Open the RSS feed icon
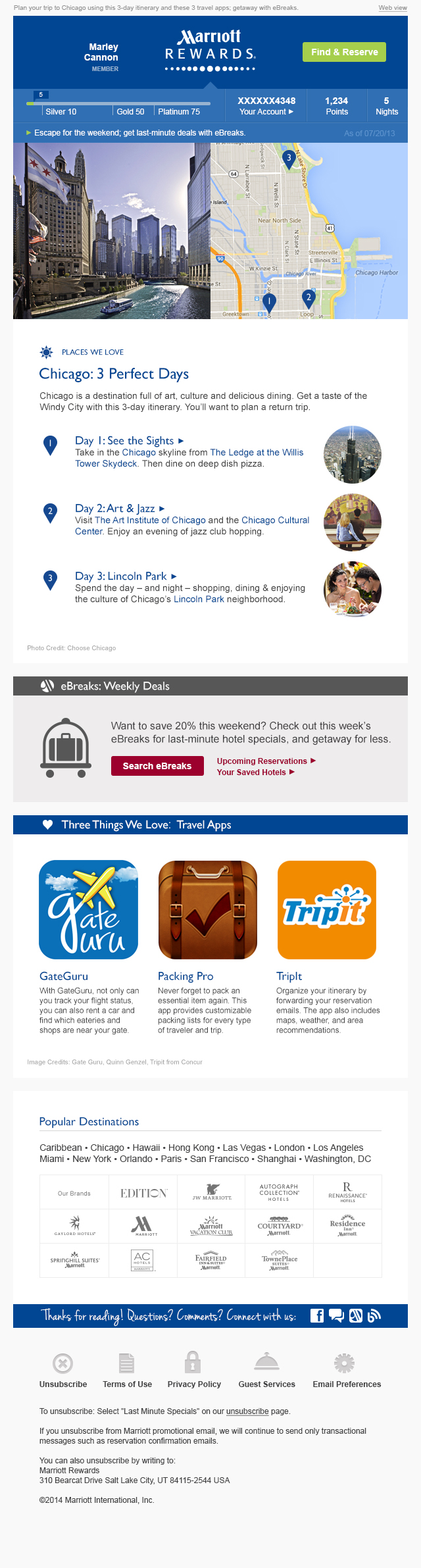 pos(374,1315)
